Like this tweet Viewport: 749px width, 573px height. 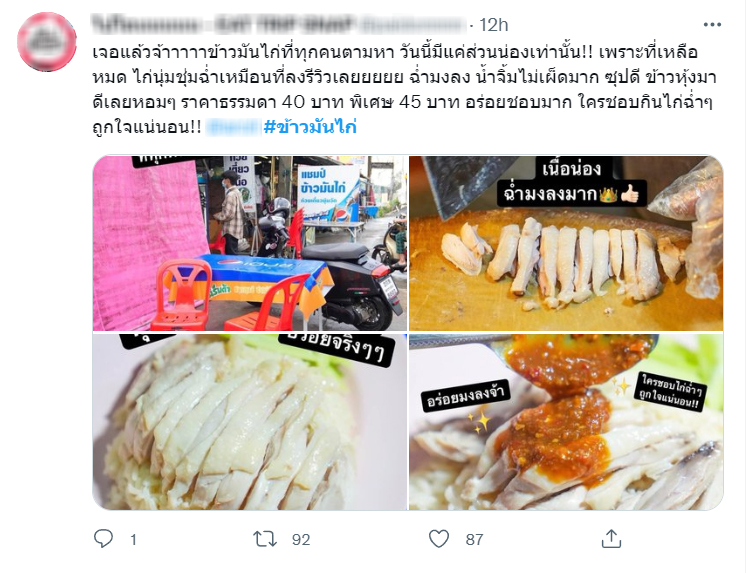[438, 539]
